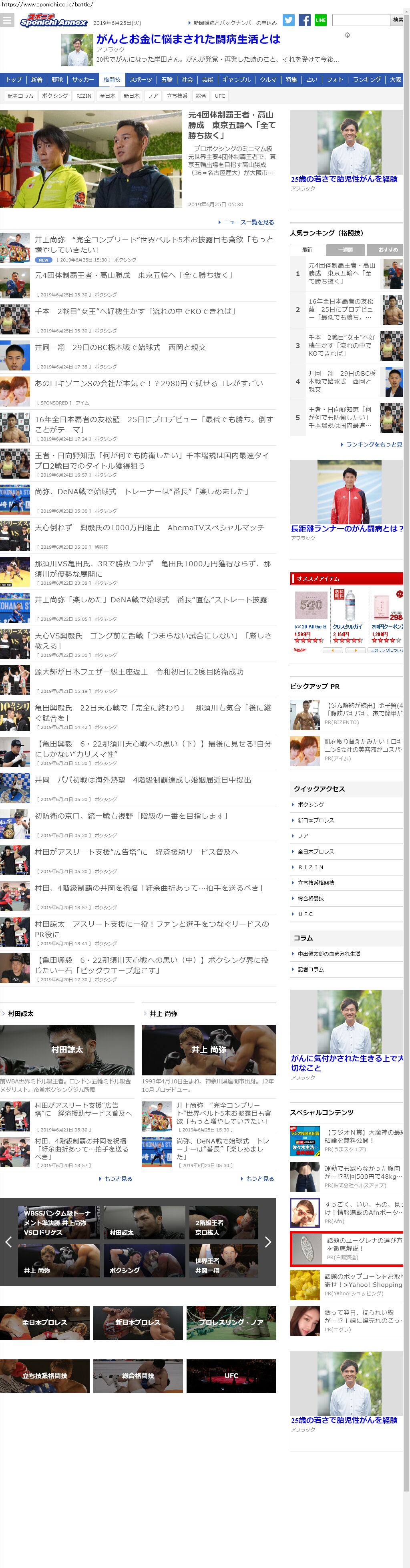The width and height of the screenshot is (410, 1568).
Task: Switch ranking to おすすめ tab
Action: [x=387, y=250]
